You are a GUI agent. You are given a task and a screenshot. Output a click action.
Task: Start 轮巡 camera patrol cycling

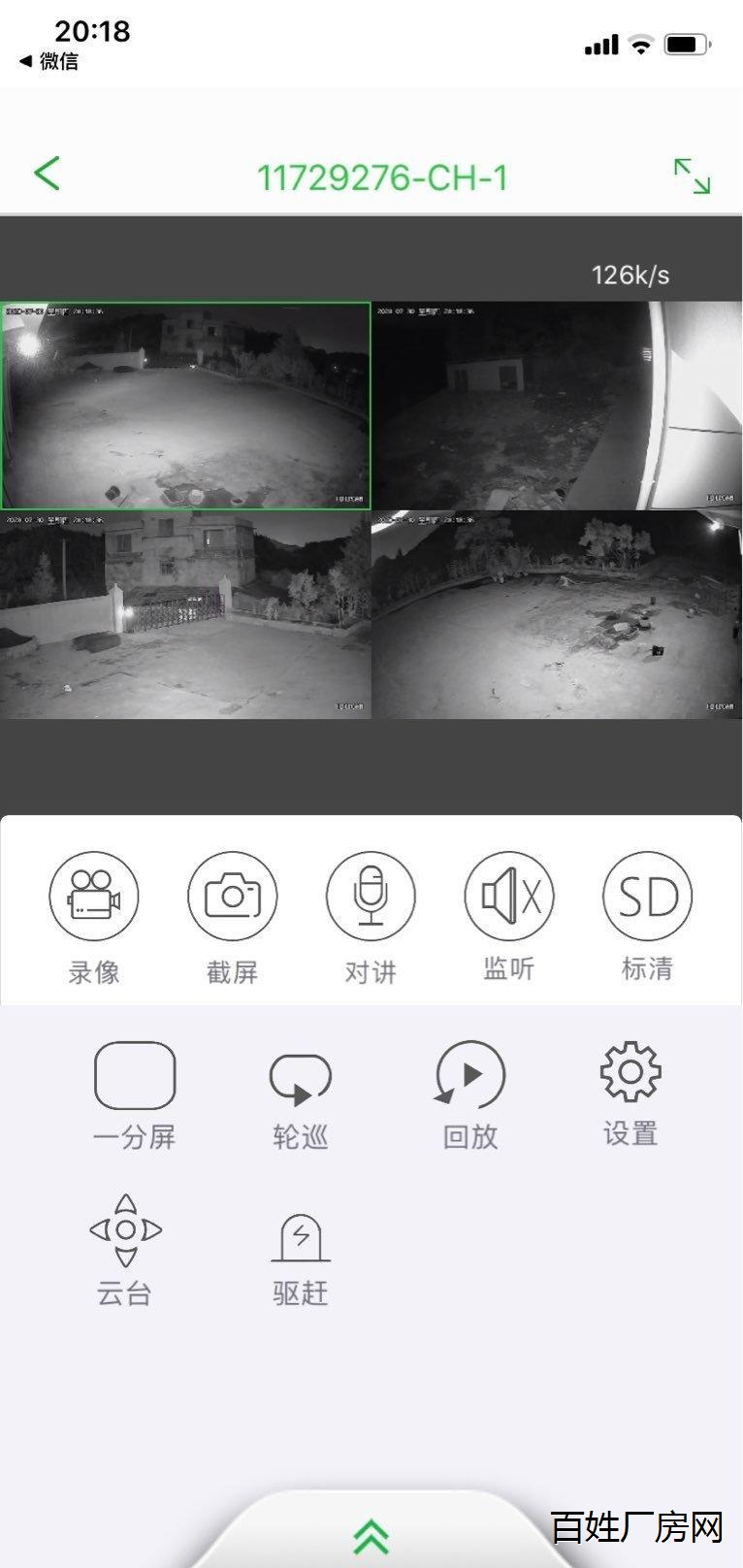(x=301, y=1078)
